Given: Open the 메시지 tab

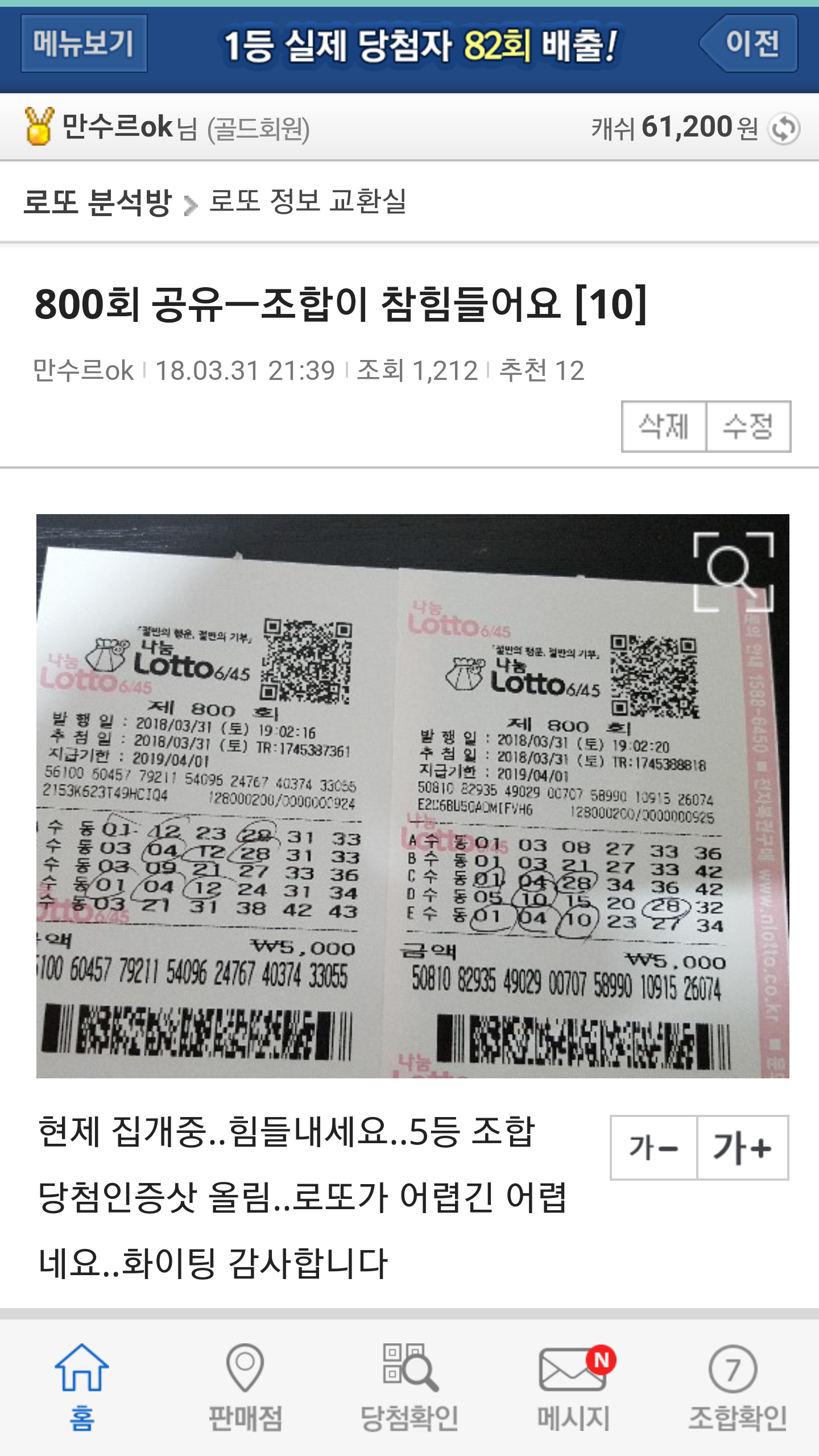Looking at the screenshot, I should (574, 1387).
